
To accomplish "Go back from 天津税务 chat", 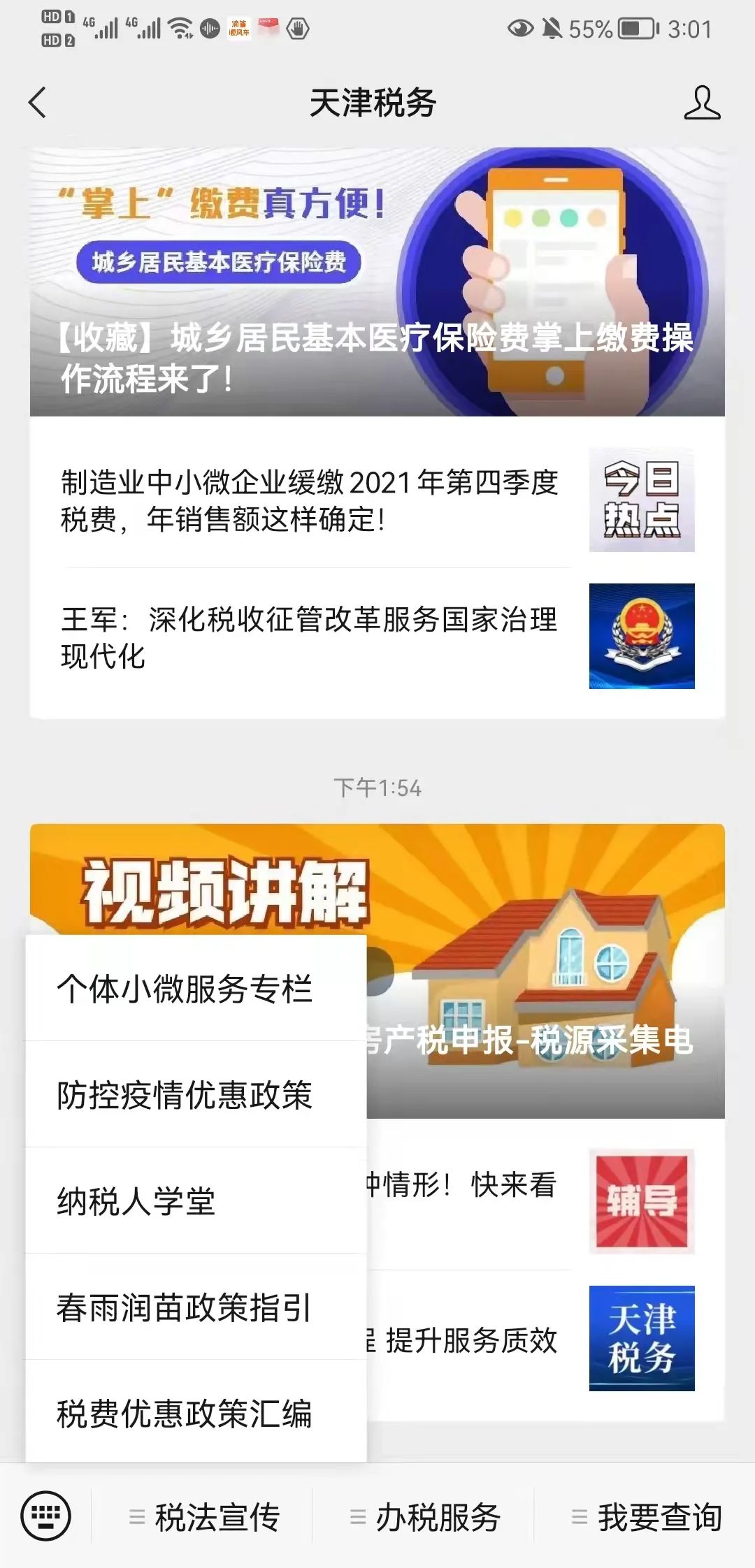I will point(38,103).
